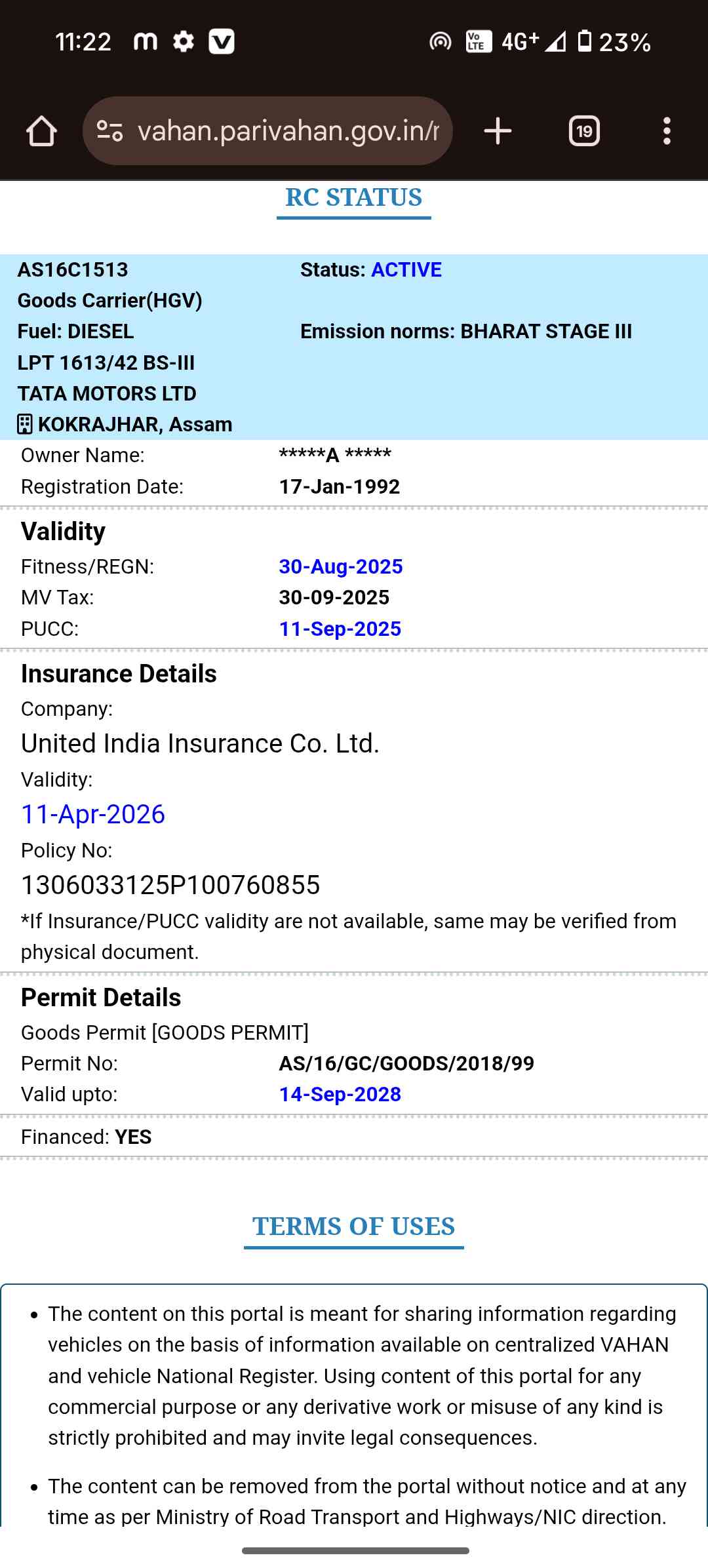The height and width of the screenshot is (1568, 708).
Task: Show the 19 open tabs
Action: 584,131
